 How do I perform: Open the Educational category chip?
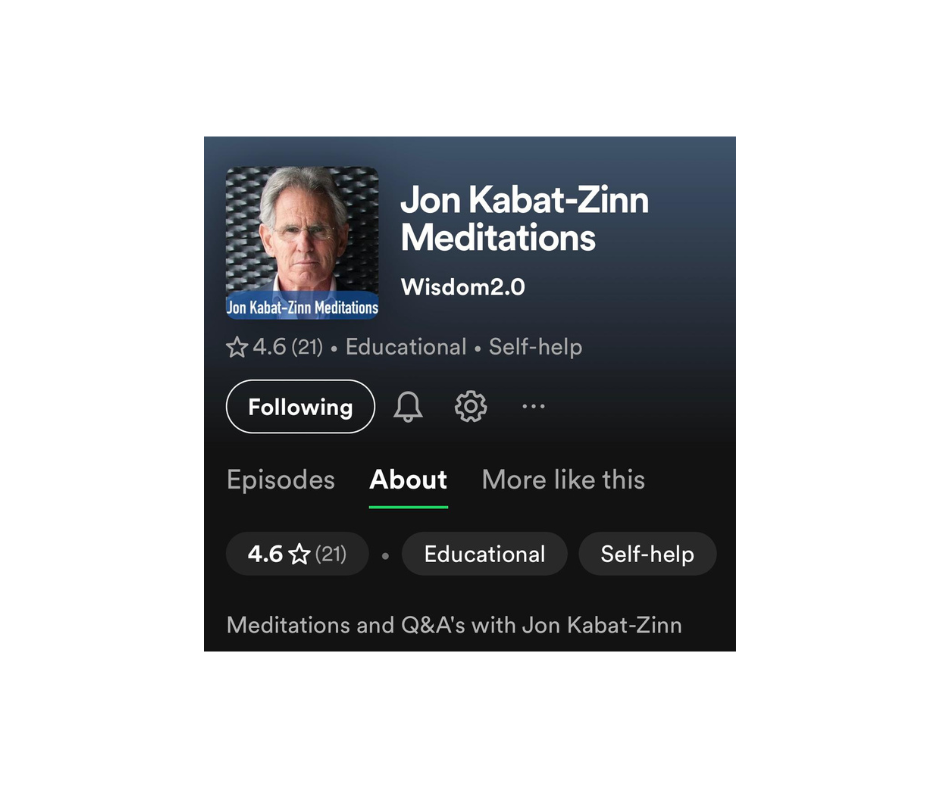(484, 554)
